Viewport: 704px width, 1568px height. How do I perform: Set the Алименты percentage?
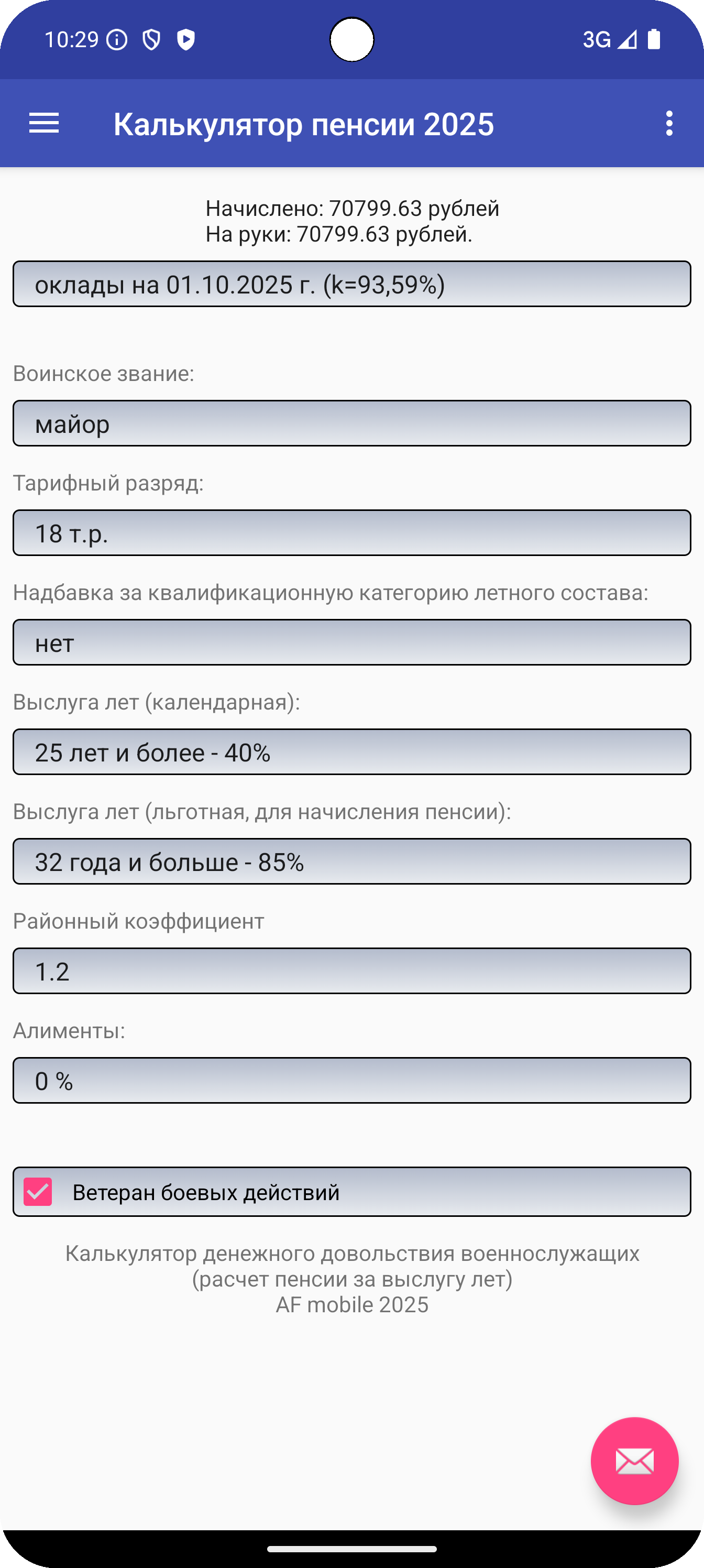(x=351, y=1081)
